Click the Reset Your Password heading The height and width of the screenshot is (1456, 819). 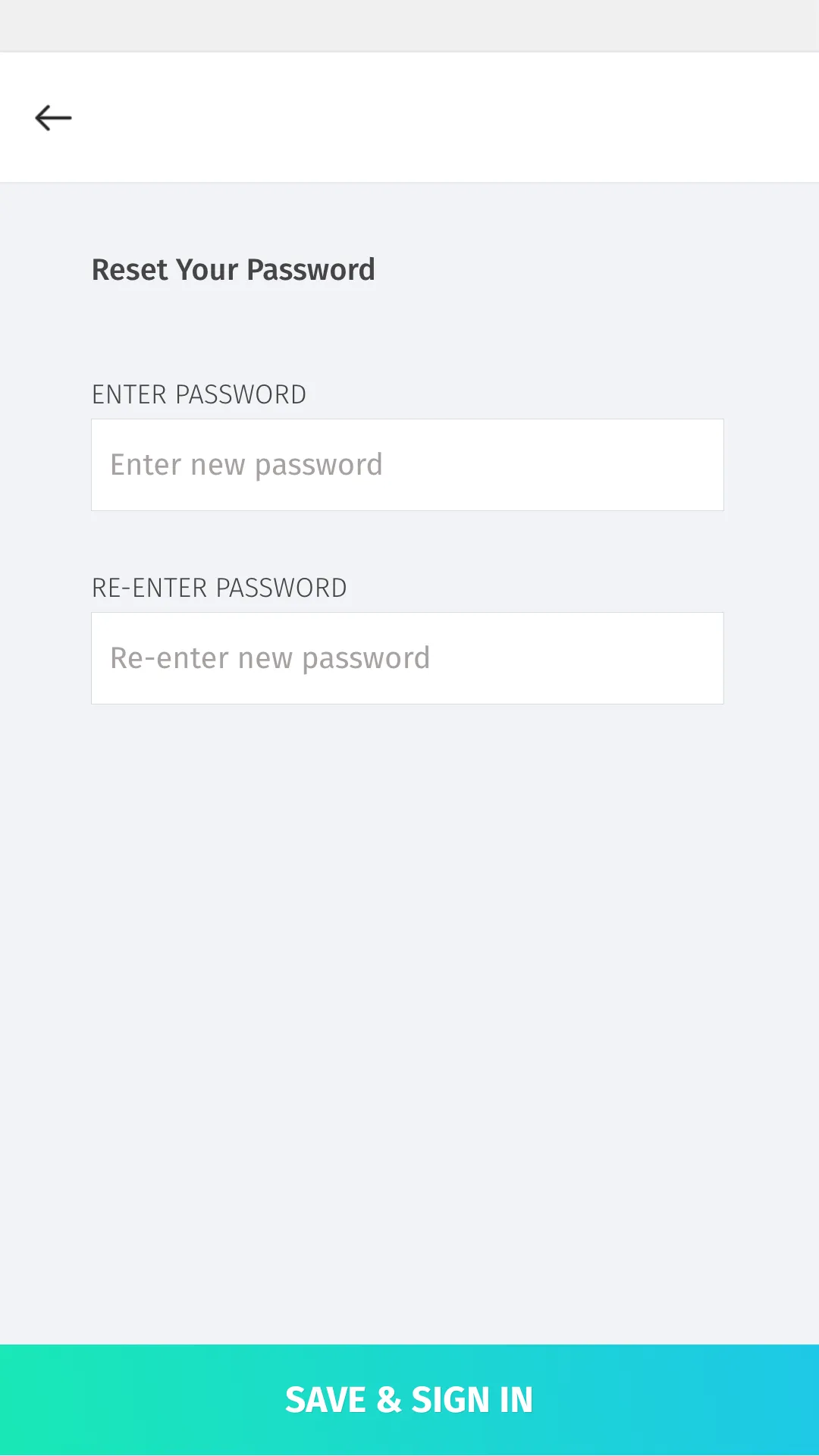point(234,269)
